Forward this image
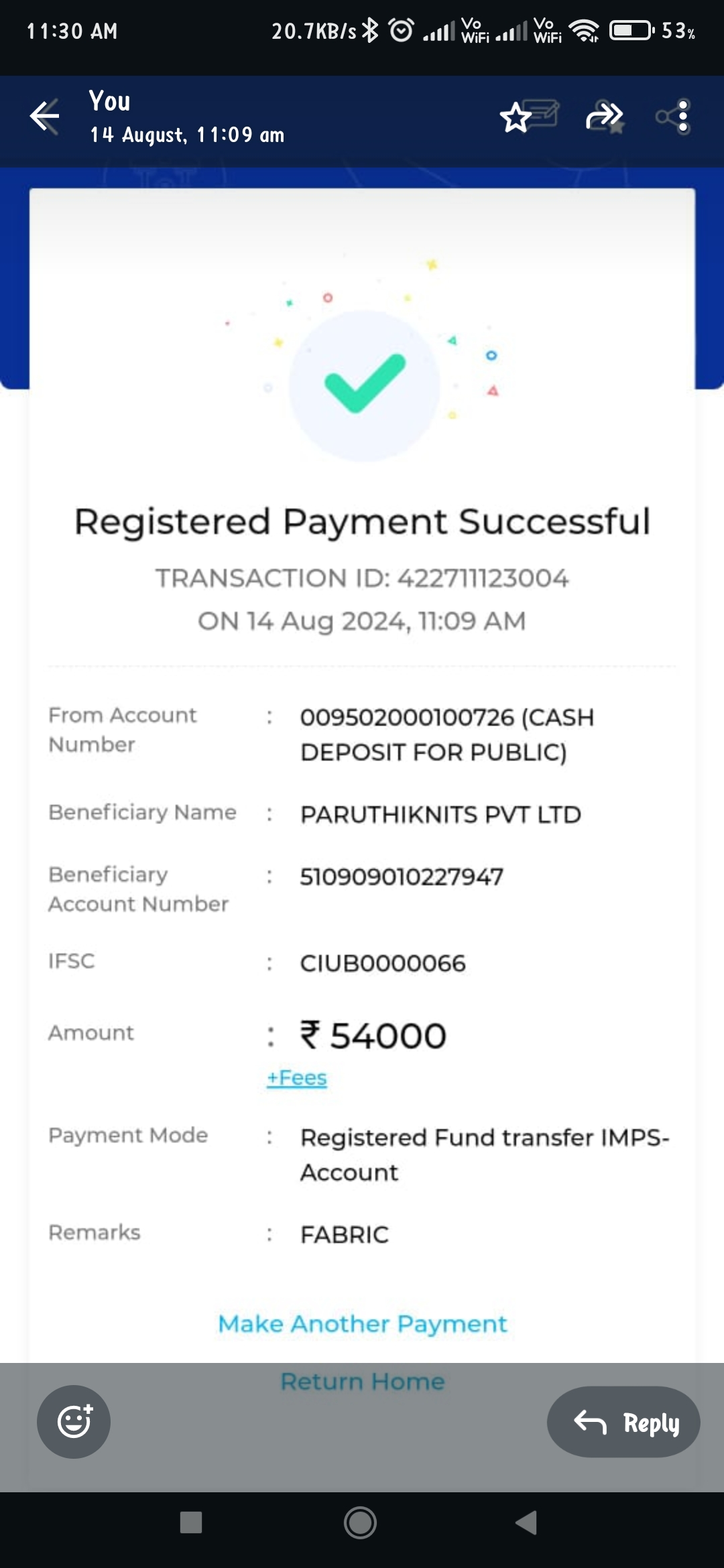The image size is (724, 1568). point(605,117)
